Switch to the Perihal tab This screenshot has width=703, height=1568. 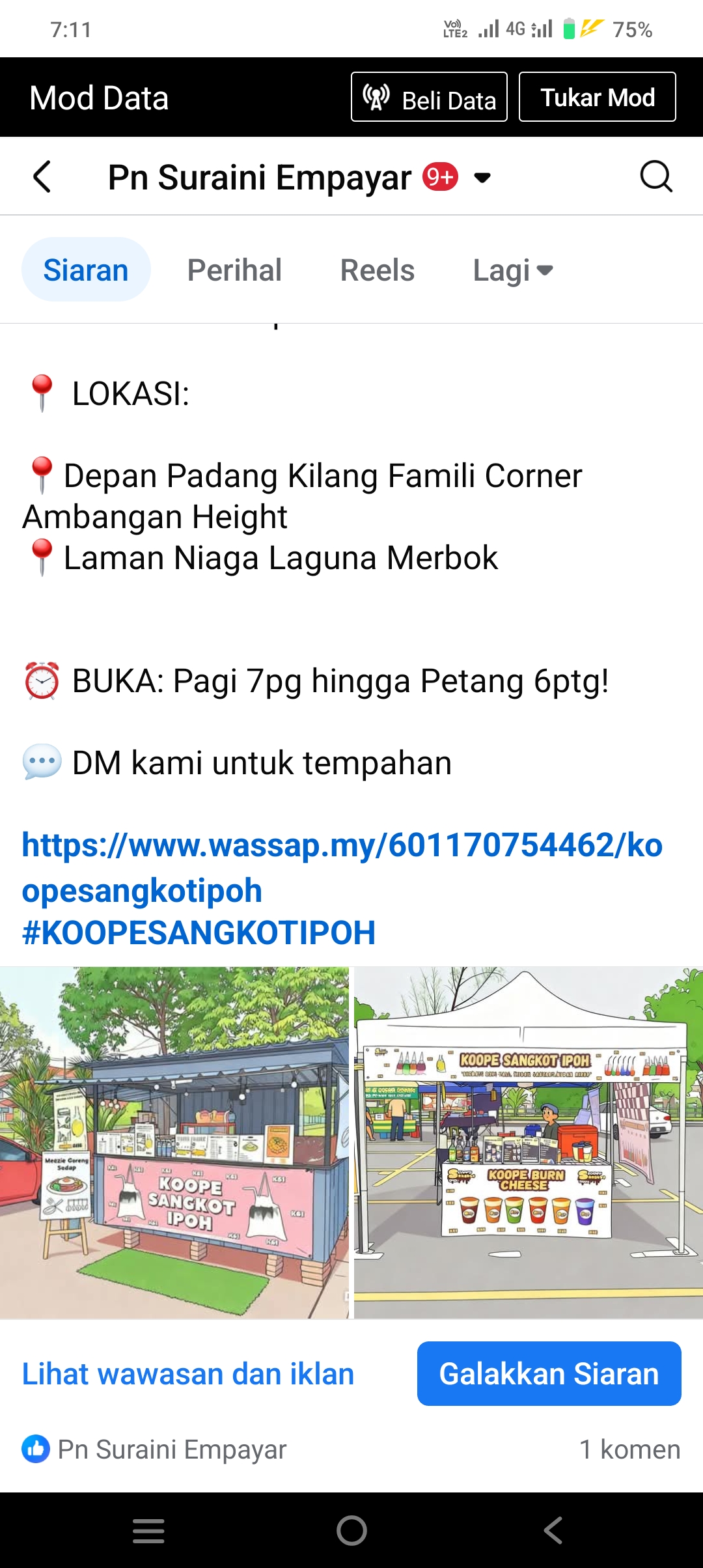tap(234, 270)
